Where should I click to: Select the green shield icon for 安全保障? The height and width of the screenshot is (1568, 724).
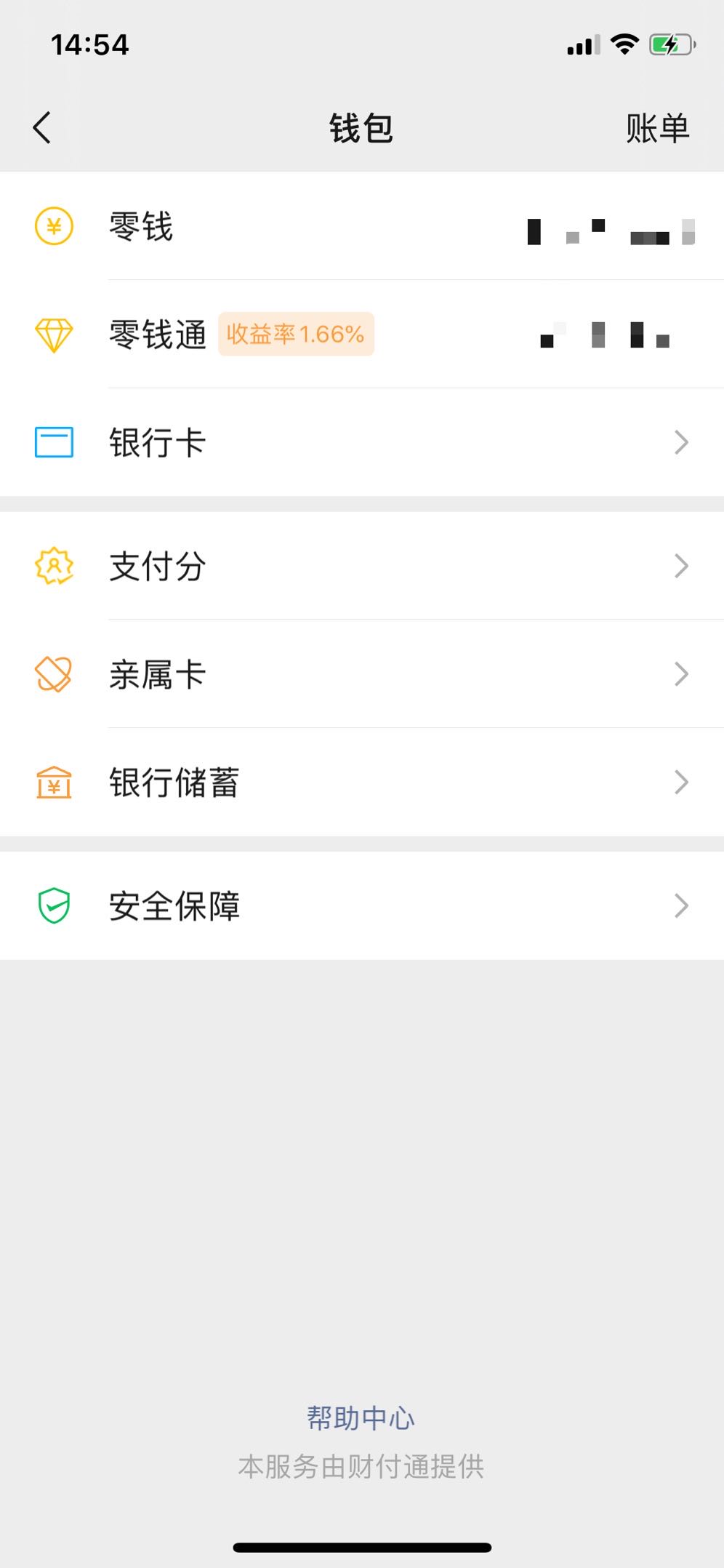pos(54,905)
